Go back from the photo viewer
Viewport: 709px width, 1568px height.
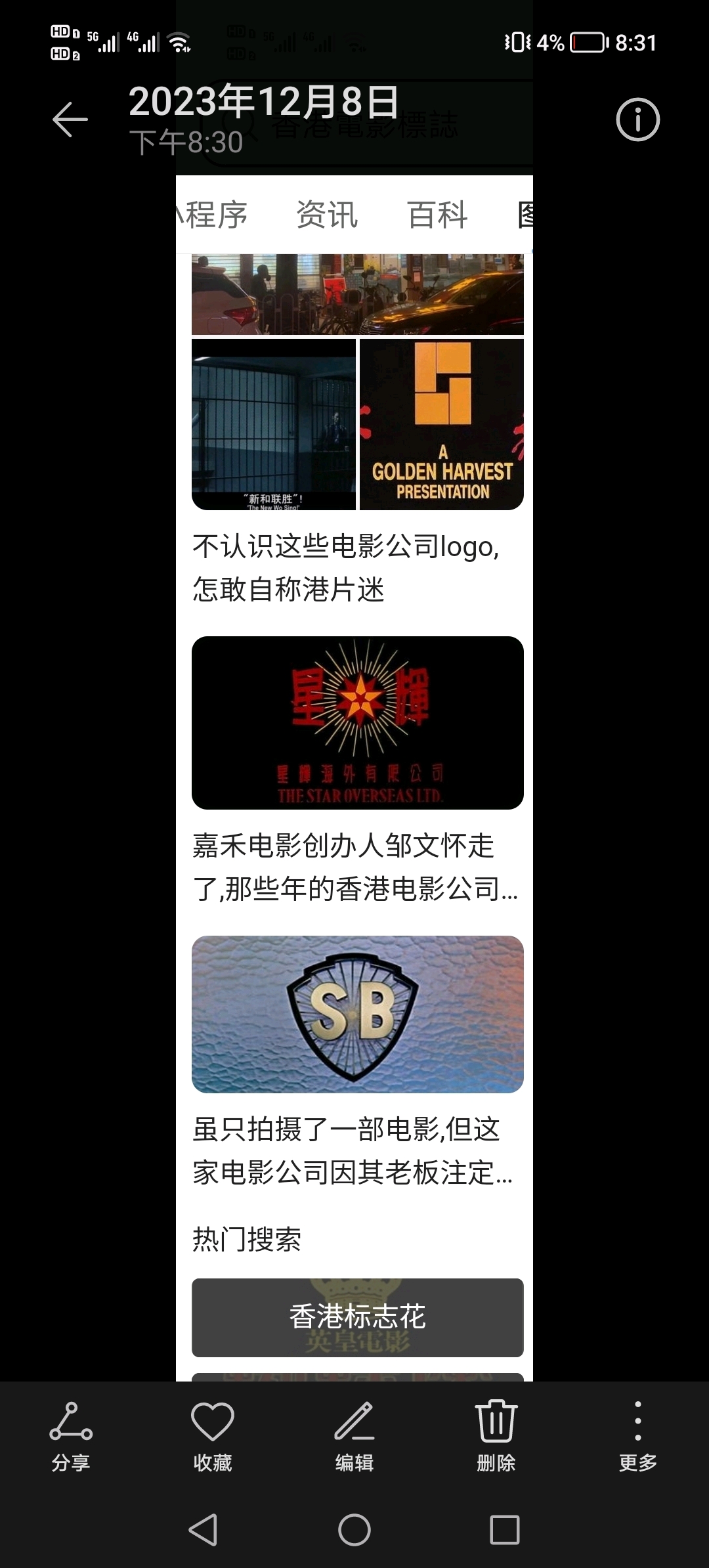tap(70, 120)
